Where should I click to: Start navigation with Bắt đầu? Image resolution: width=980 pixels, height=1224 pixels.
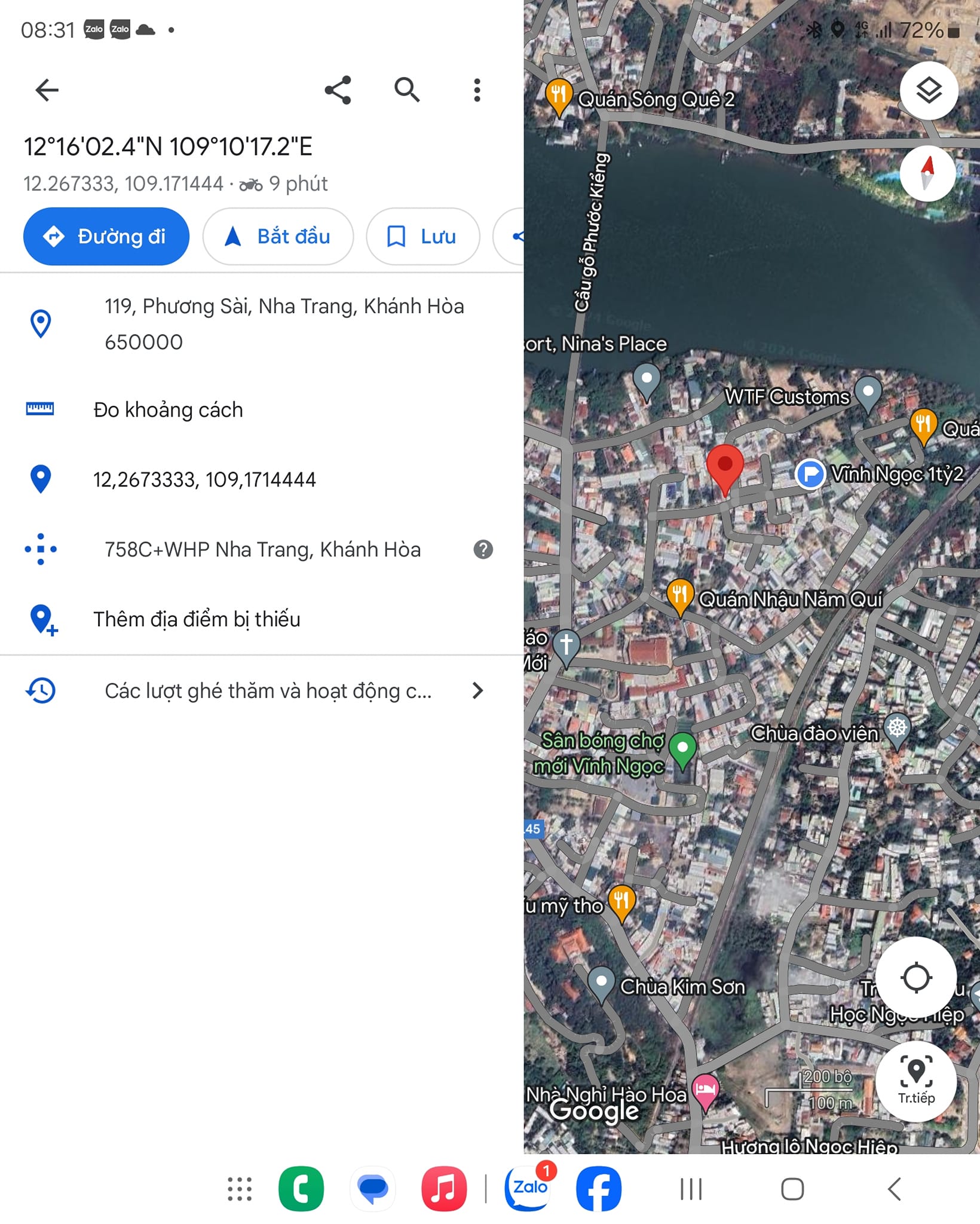pyautogui.click(x=278, y=237)
